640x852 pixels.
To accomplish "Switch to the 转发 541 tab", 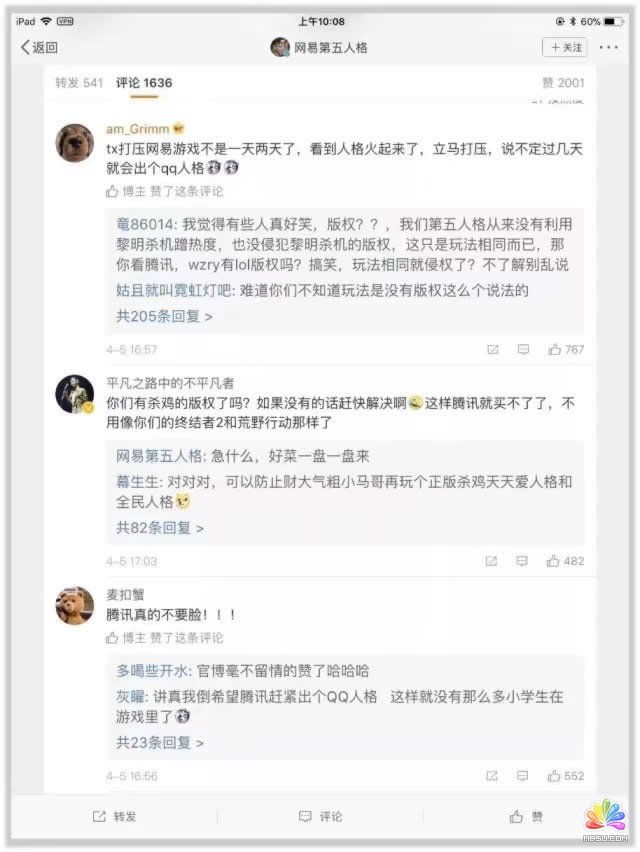I will pyautogui.click(x=79, y=83).
